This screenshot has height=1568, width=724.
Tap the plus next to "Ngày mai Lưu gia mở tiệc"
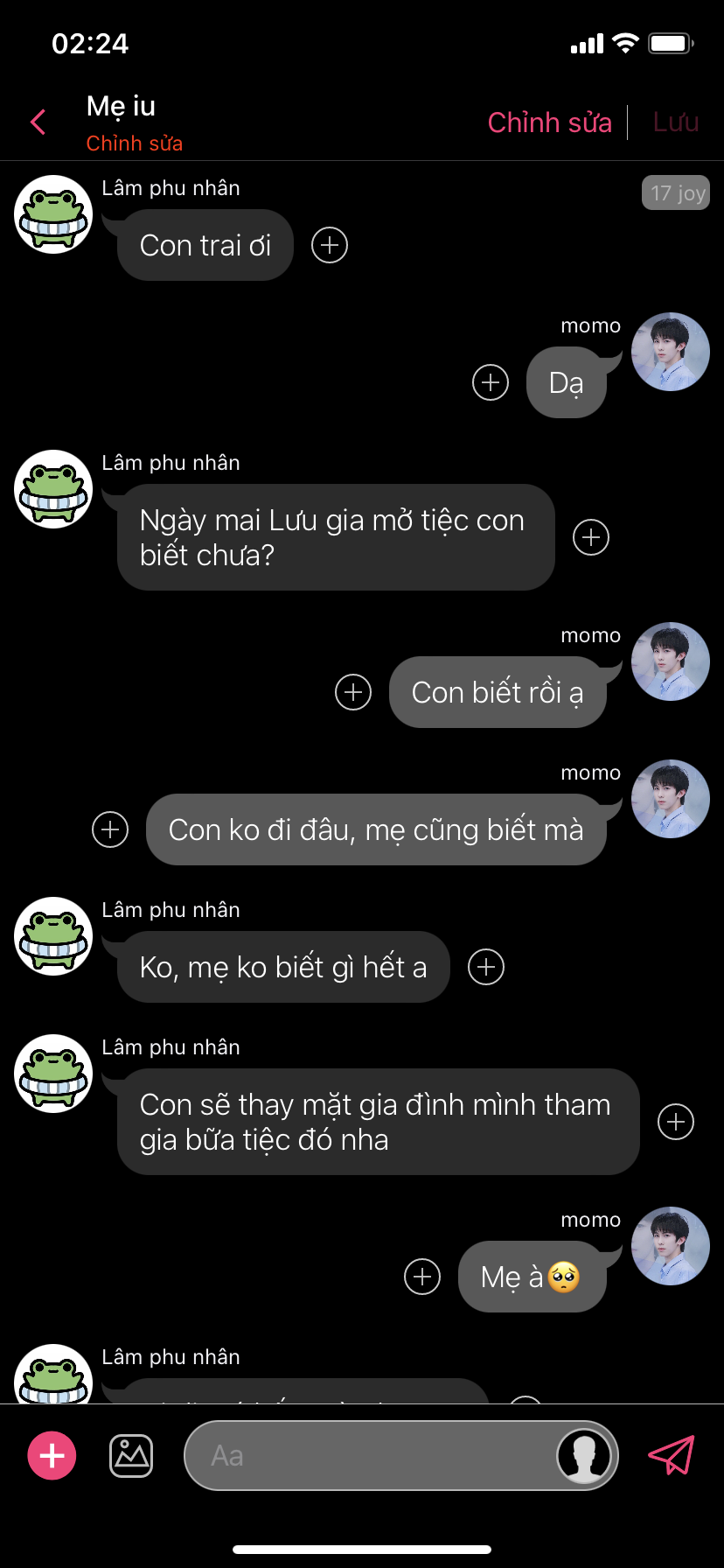(x=591, y=537)
